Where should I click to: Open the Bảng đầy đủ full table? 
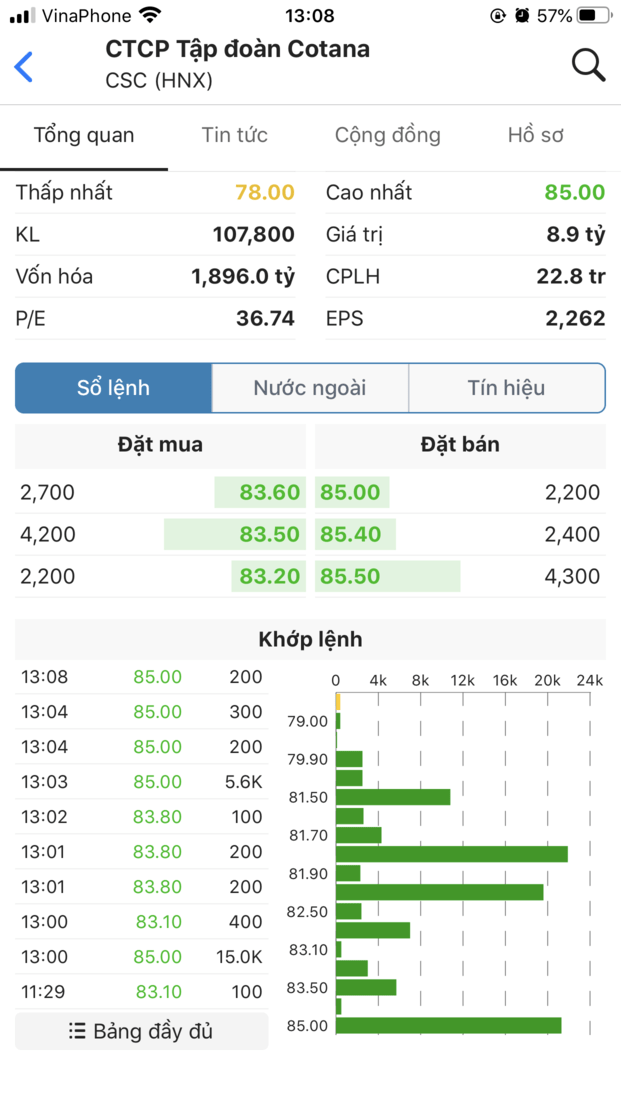[141, 1032]
